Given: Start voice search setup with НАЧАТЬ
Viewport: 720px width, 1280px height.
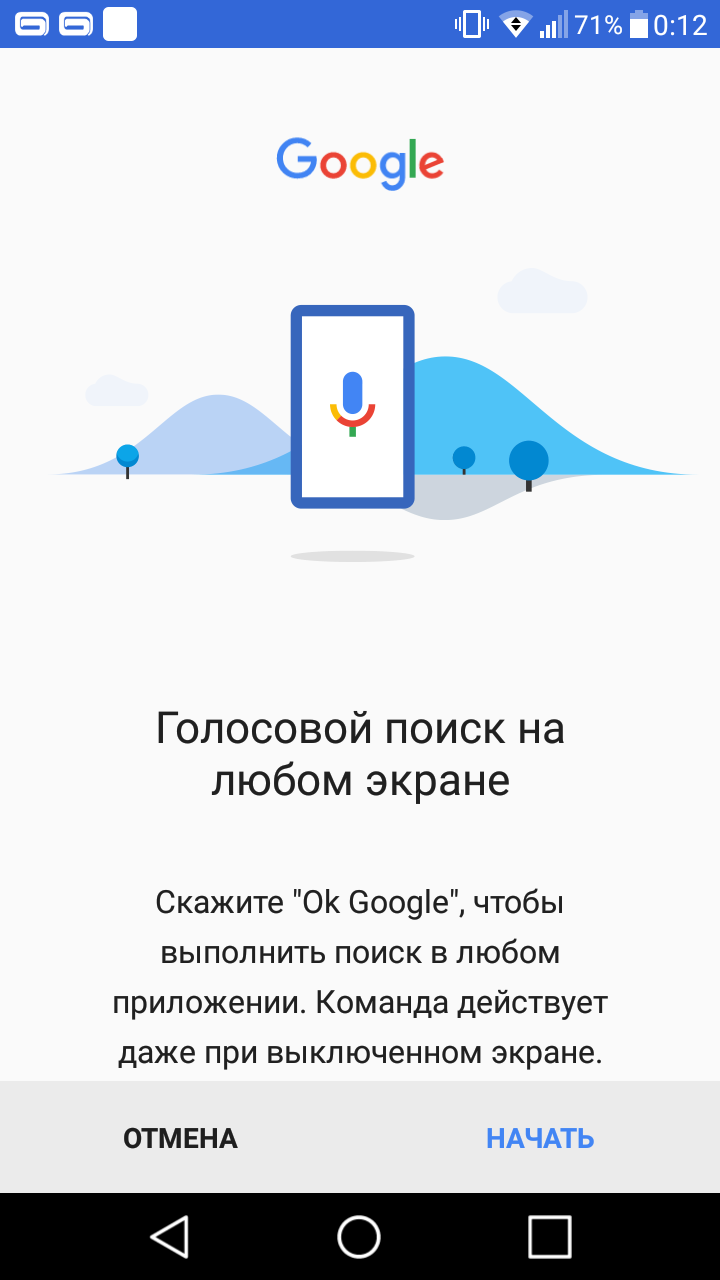Looking at the screenshot, I should click(540, 1138).
